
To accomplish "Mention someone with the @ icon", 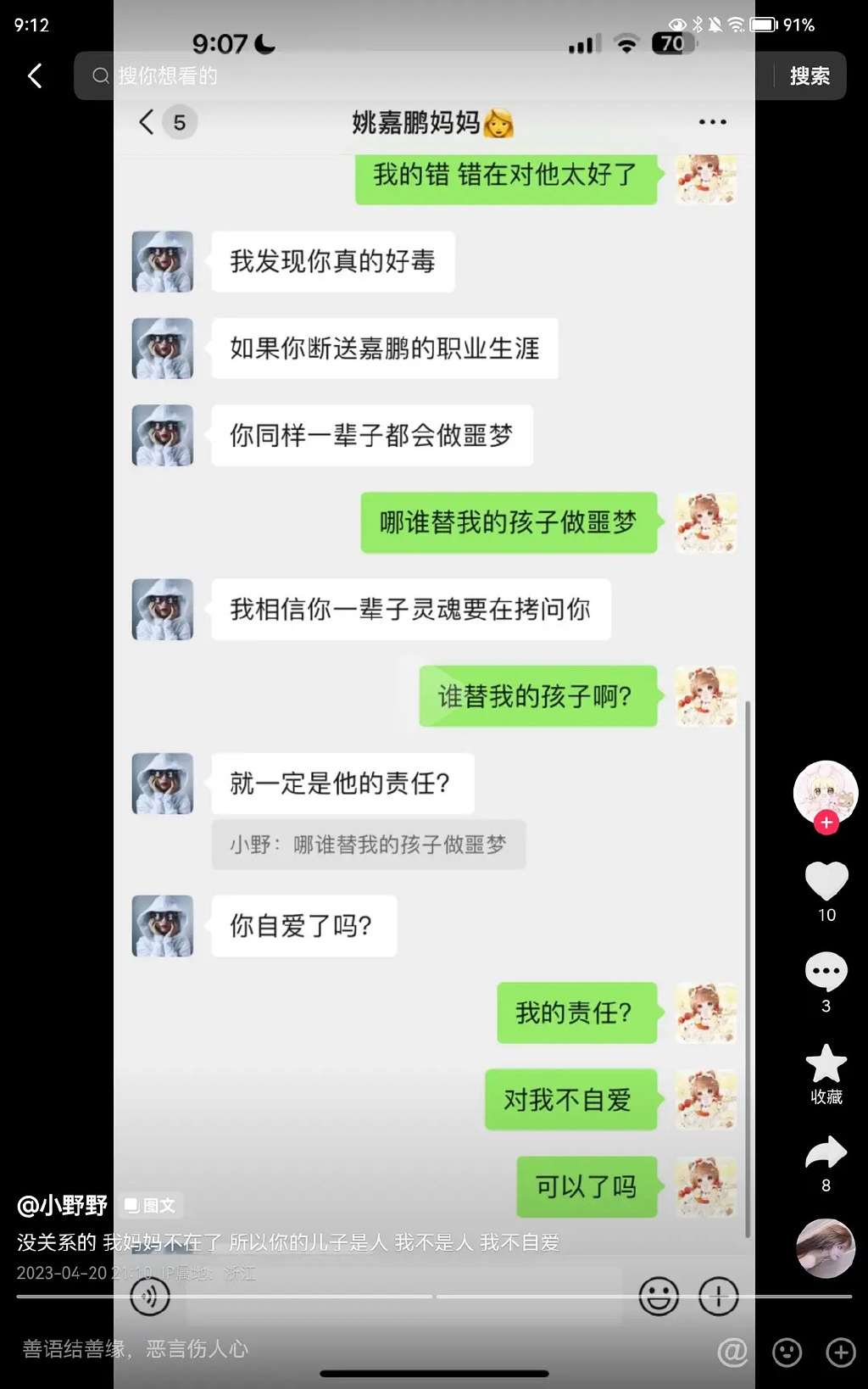I will (x=733, y=1352).
